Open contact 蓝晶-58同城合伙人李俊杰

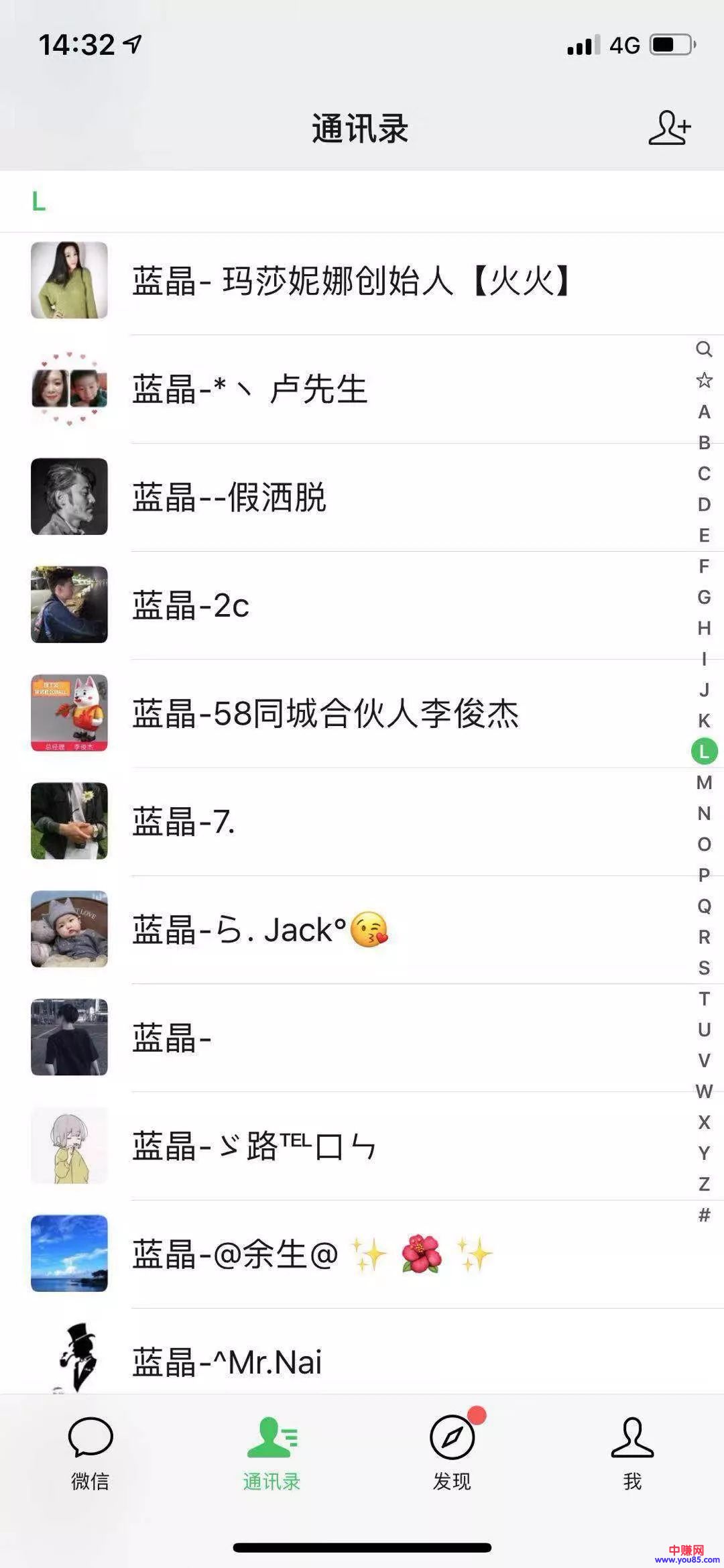pyautogui.click(x=326, y=713)
